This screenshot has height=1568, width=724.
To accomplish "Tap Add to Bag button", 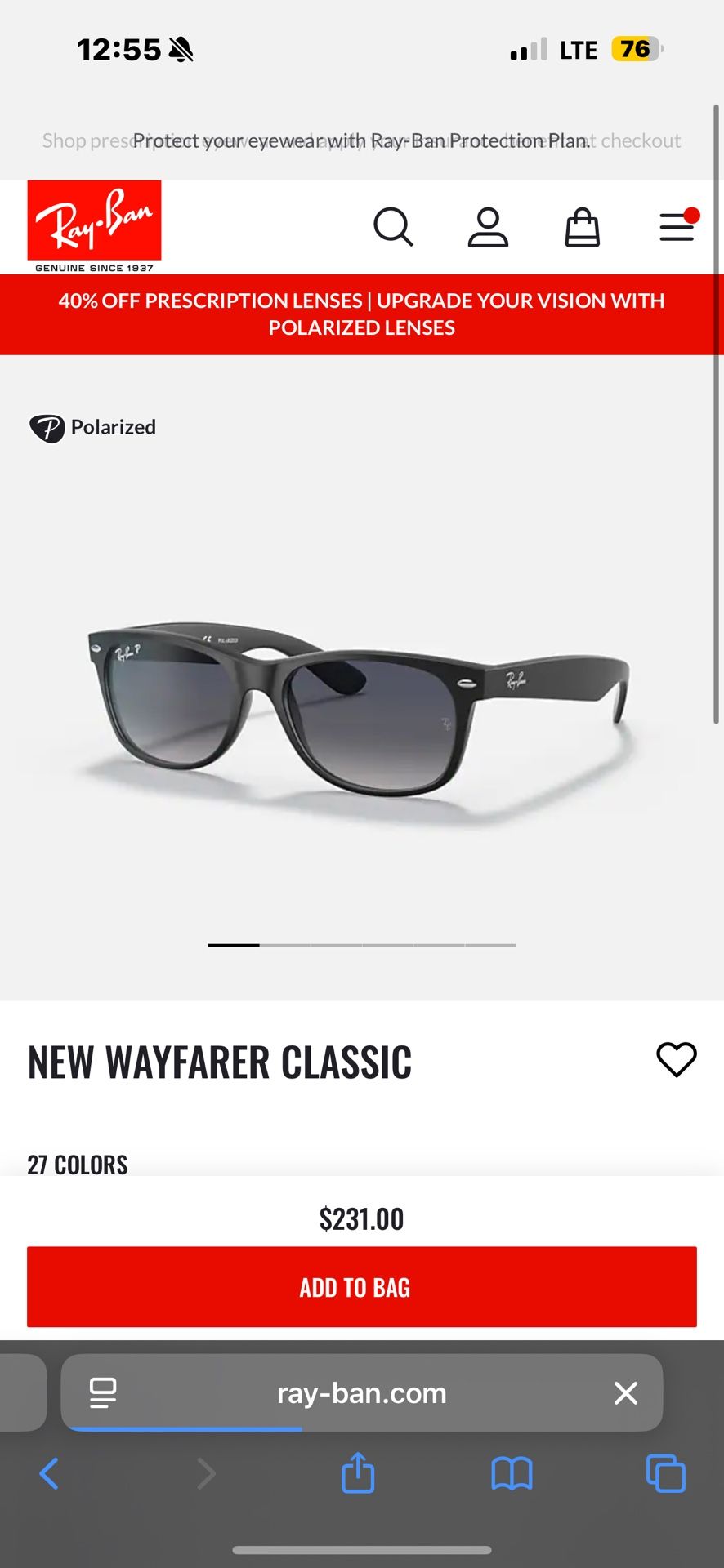I will pyautogui.click(x=362, y=1286).
